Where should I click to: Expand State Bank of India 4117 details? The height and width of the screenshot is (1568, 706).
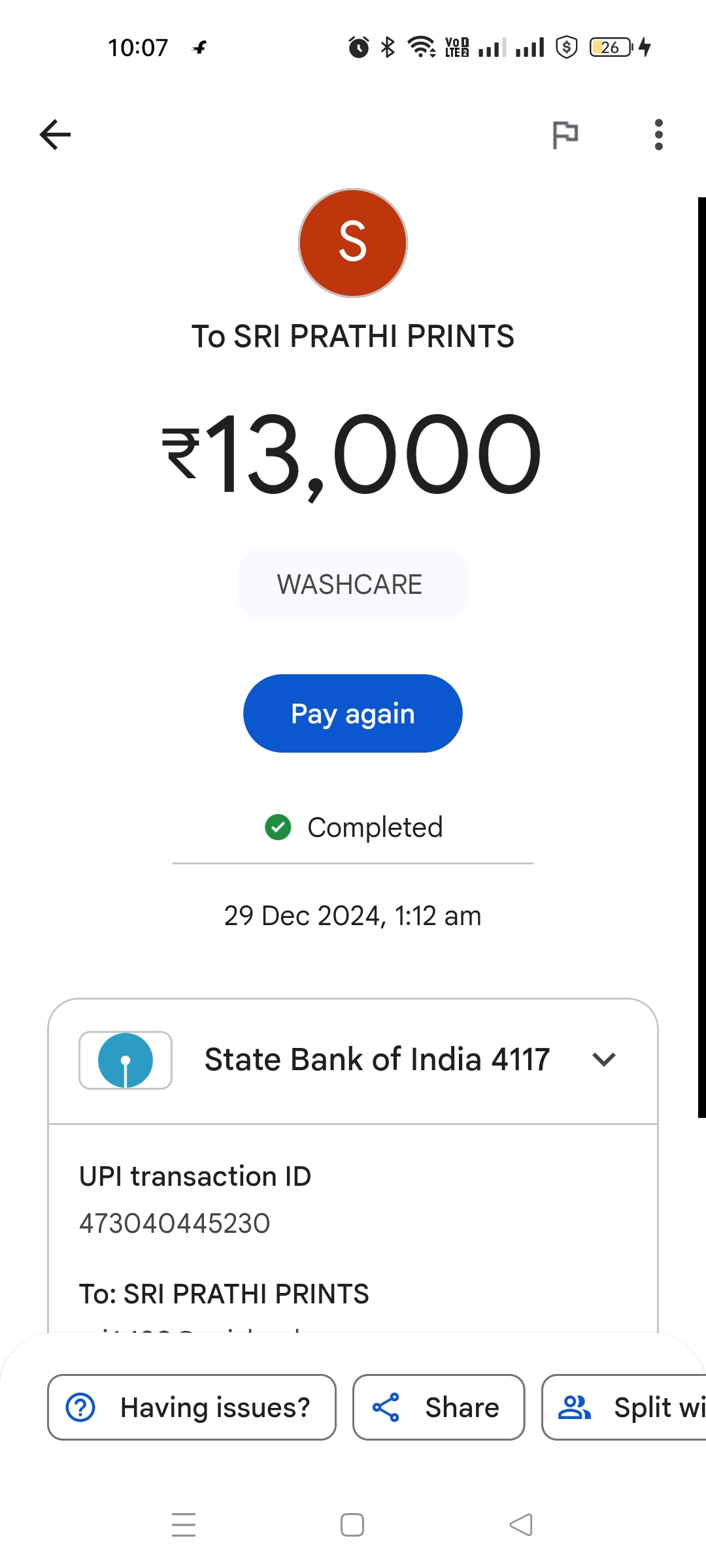[353, 1060]
